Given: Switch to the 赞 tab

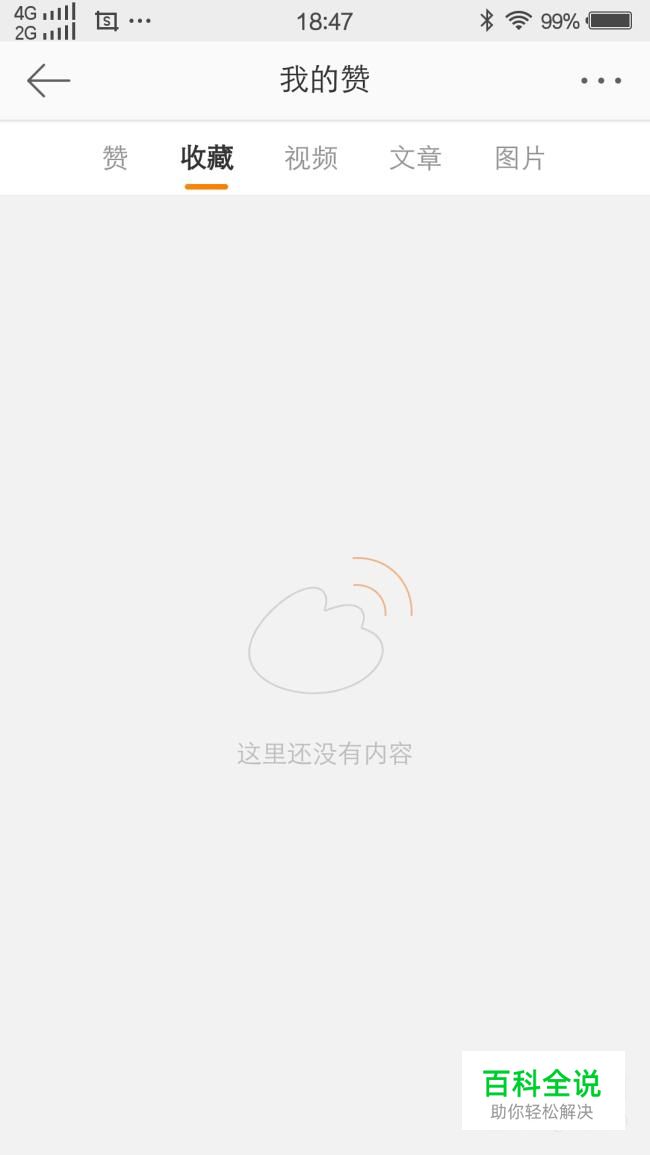Looking at the screenshot, I should click(x=115, y=158).
